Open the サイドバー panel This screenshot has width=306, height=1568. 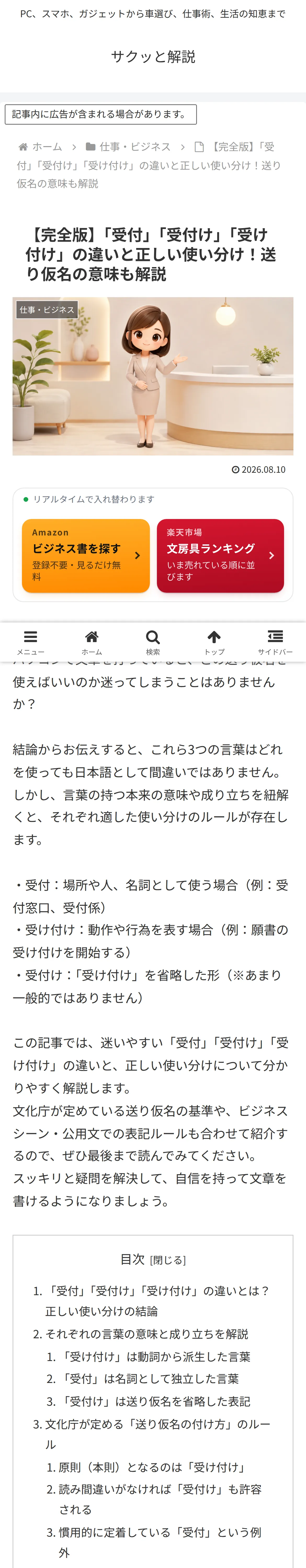pos(275,642)
